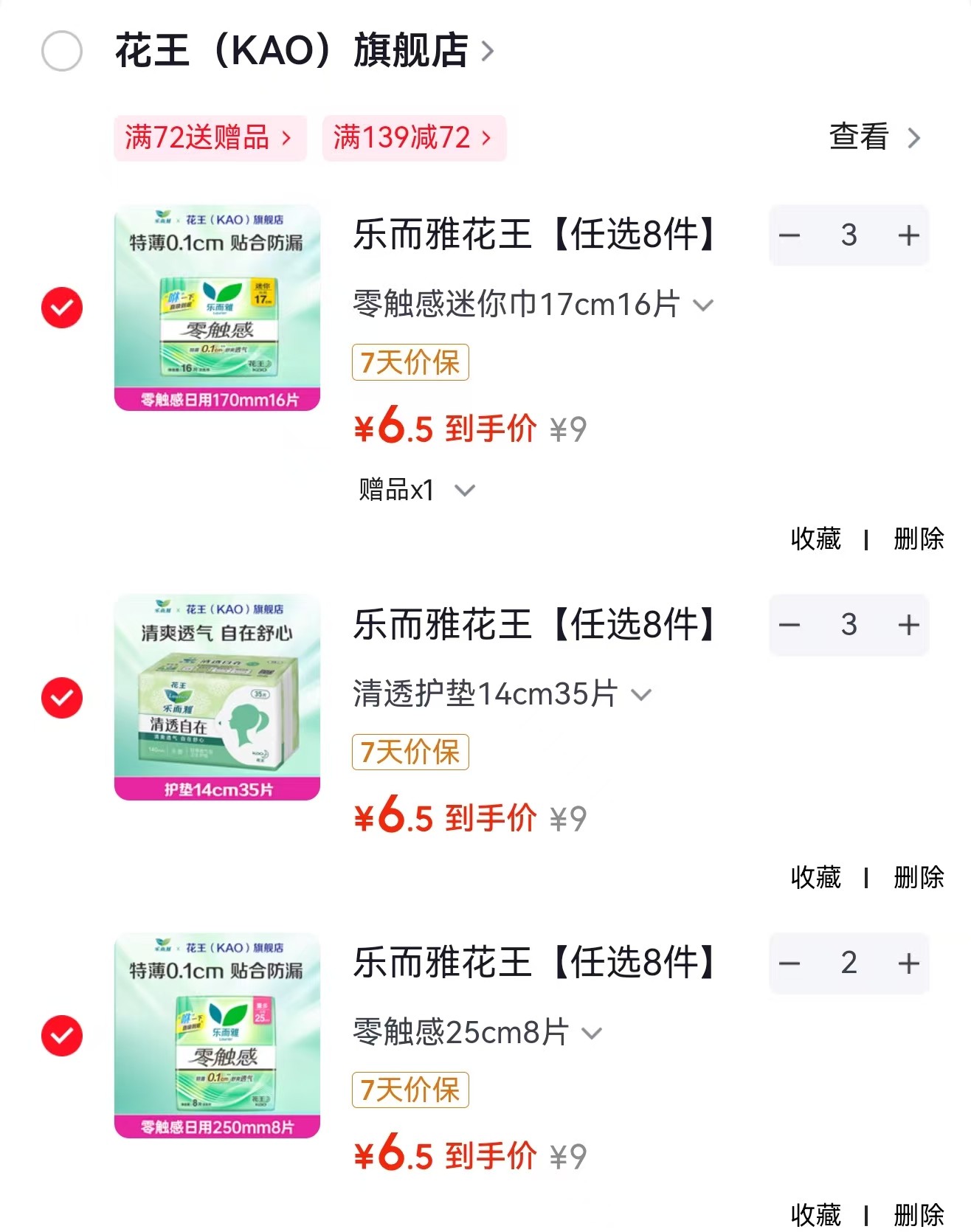This screenshot has height=1232, width=971.
Task: Uncheck the 零触感25cm8片 item
Action: click(62, 1035)
